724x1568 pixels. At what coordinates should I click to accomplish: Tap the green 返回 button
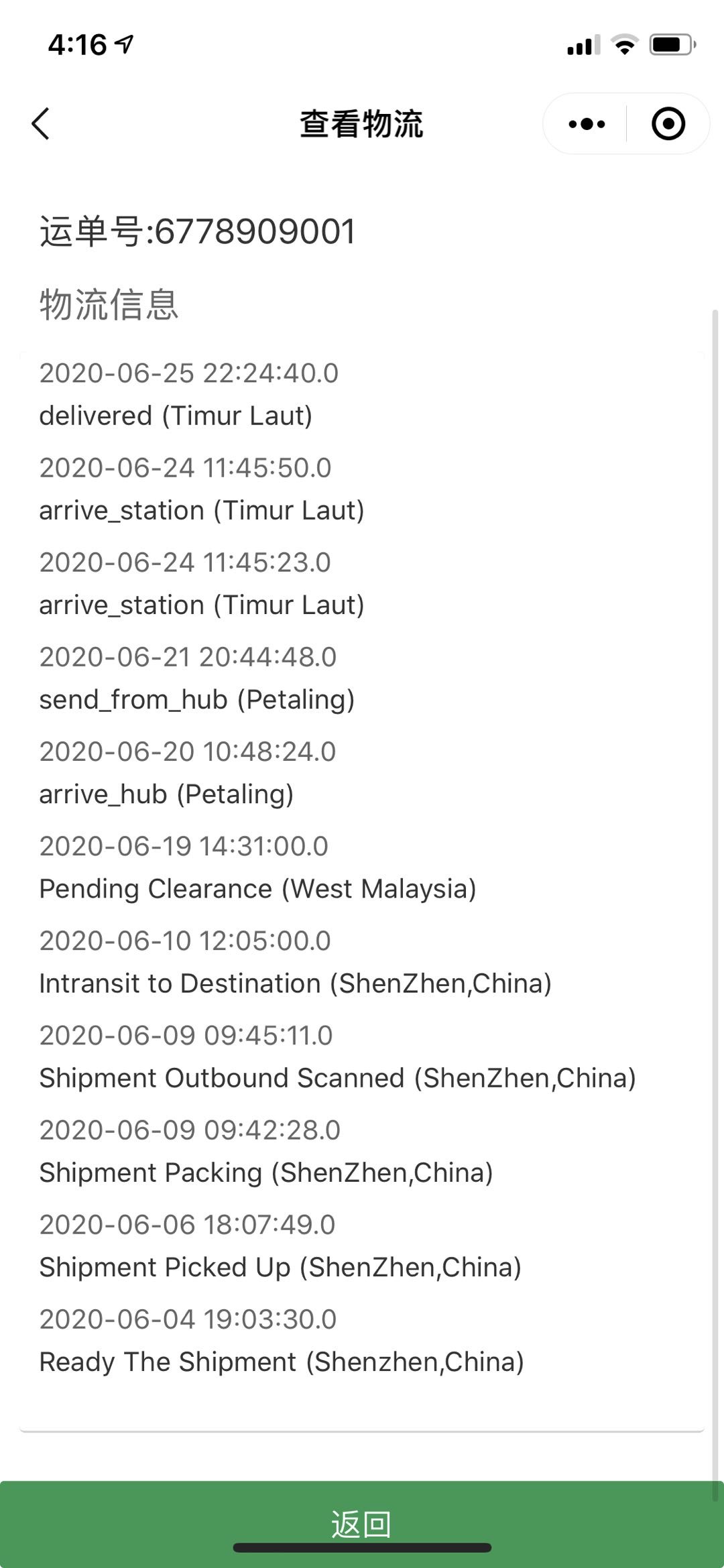click(362, 1524)
